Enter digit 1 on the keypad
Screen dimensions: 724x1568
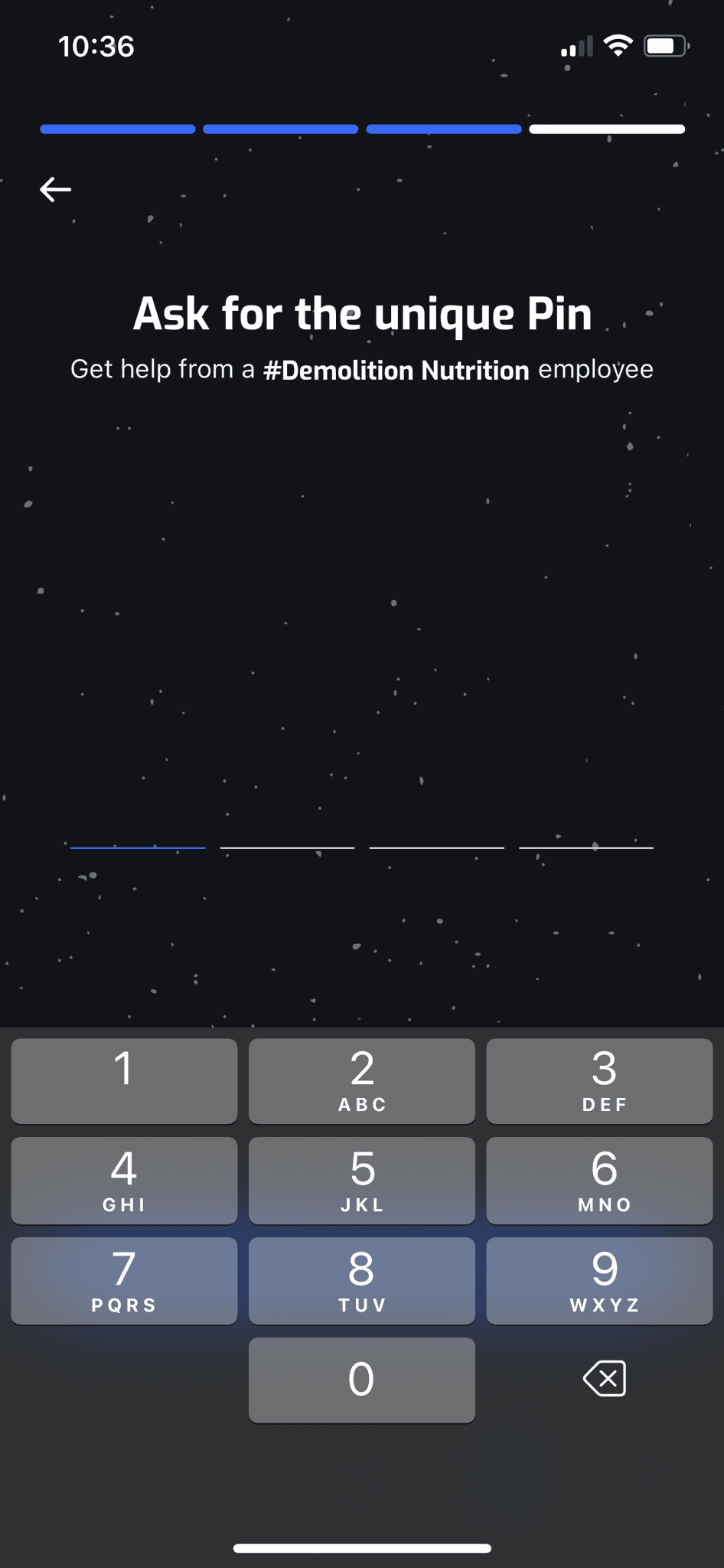124,1081
